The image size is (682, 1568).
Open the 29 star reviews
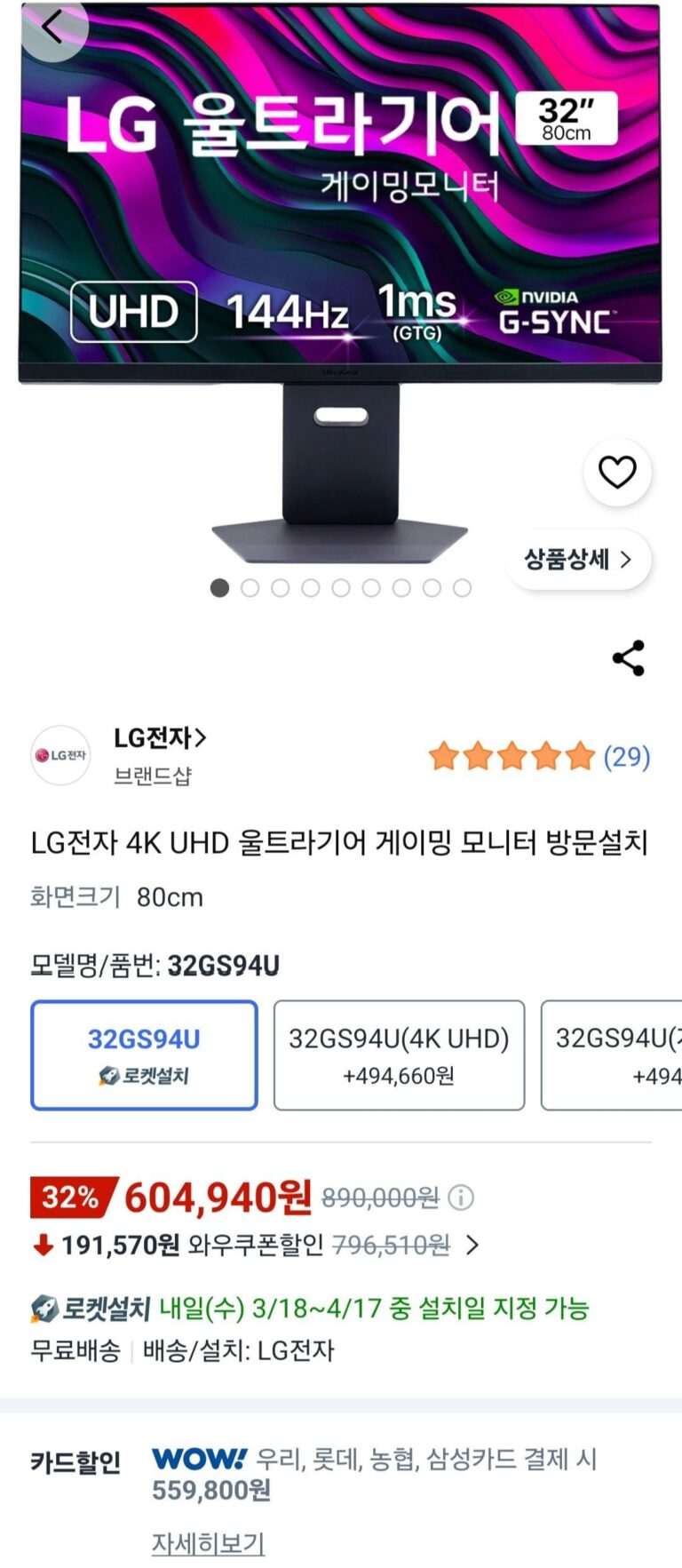pyautogui.click(x=539, y=757)
